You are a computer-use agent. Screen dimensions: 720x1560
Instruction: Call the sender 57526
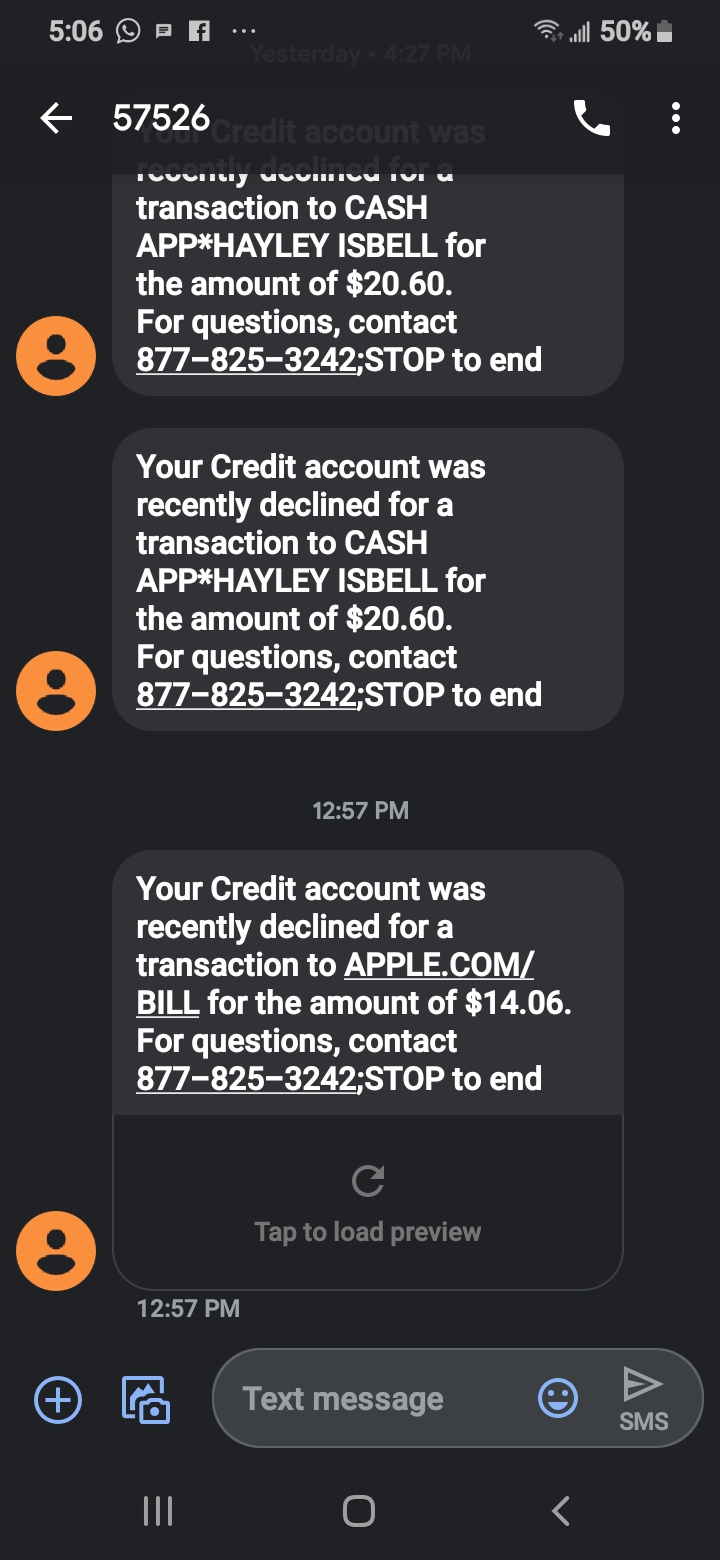click(x=591, y=119)
